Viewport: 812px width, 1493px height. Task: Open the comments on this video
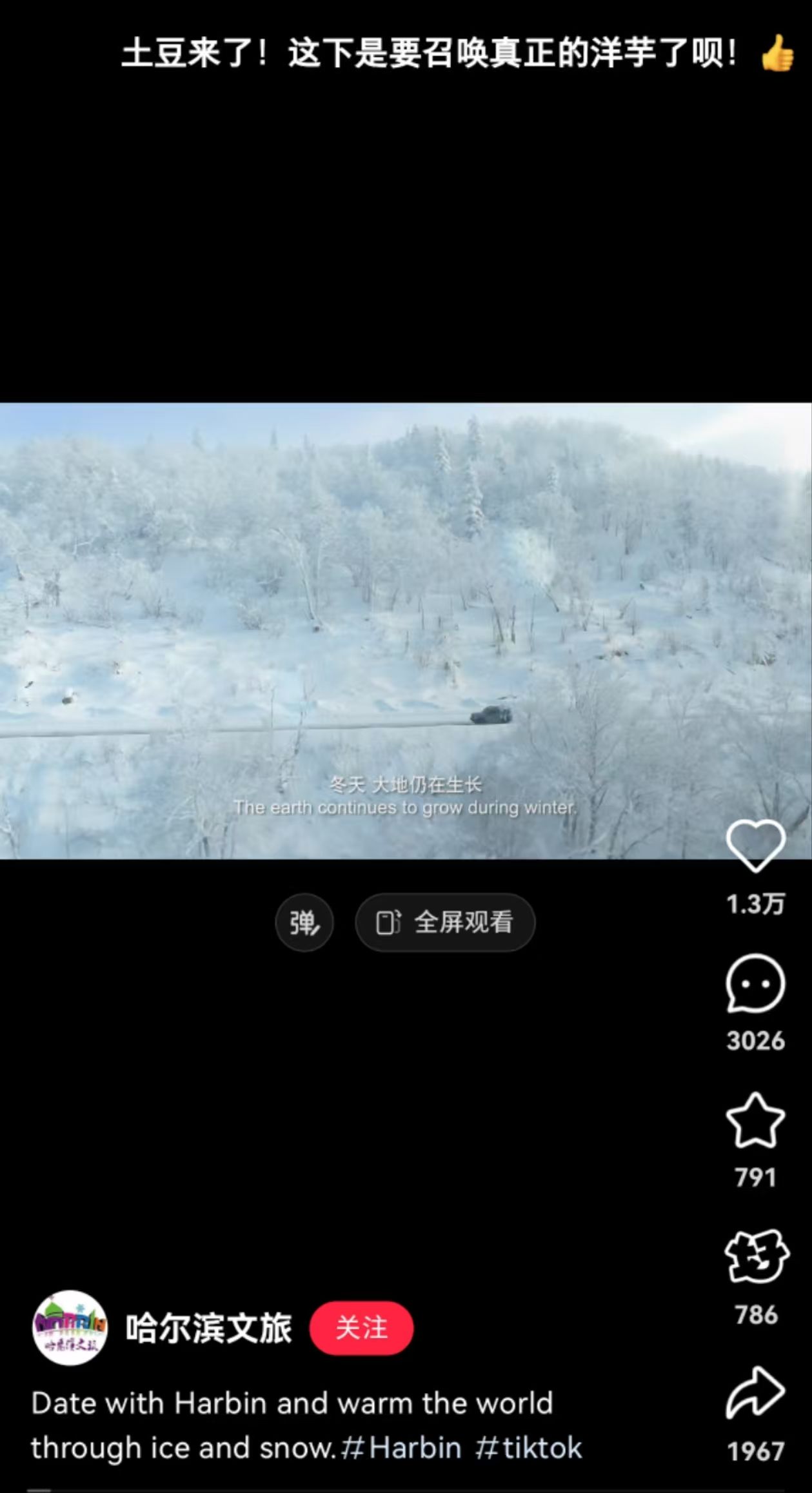click(755, 984)
